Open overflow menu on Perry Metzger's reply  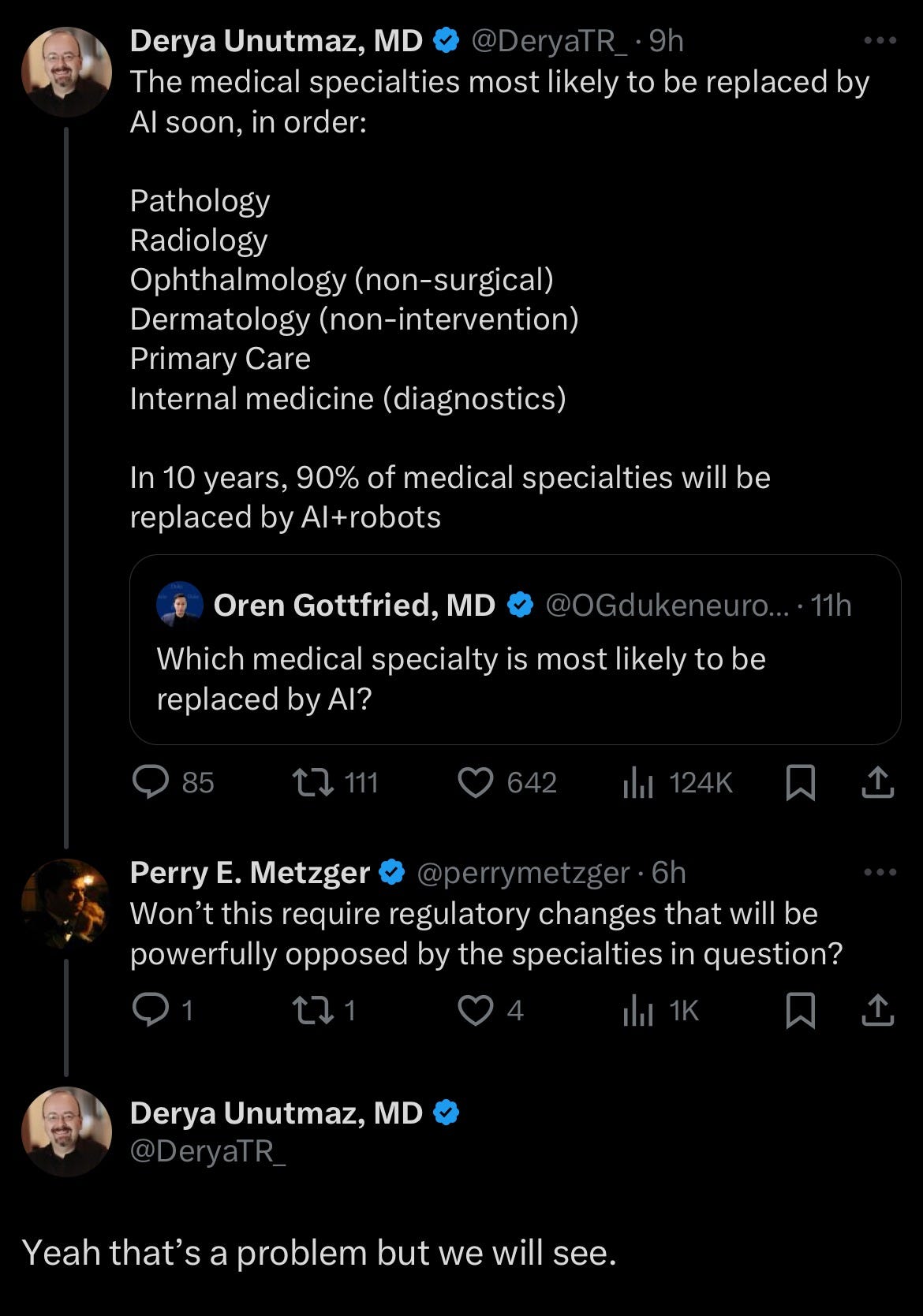coord(880,872)
